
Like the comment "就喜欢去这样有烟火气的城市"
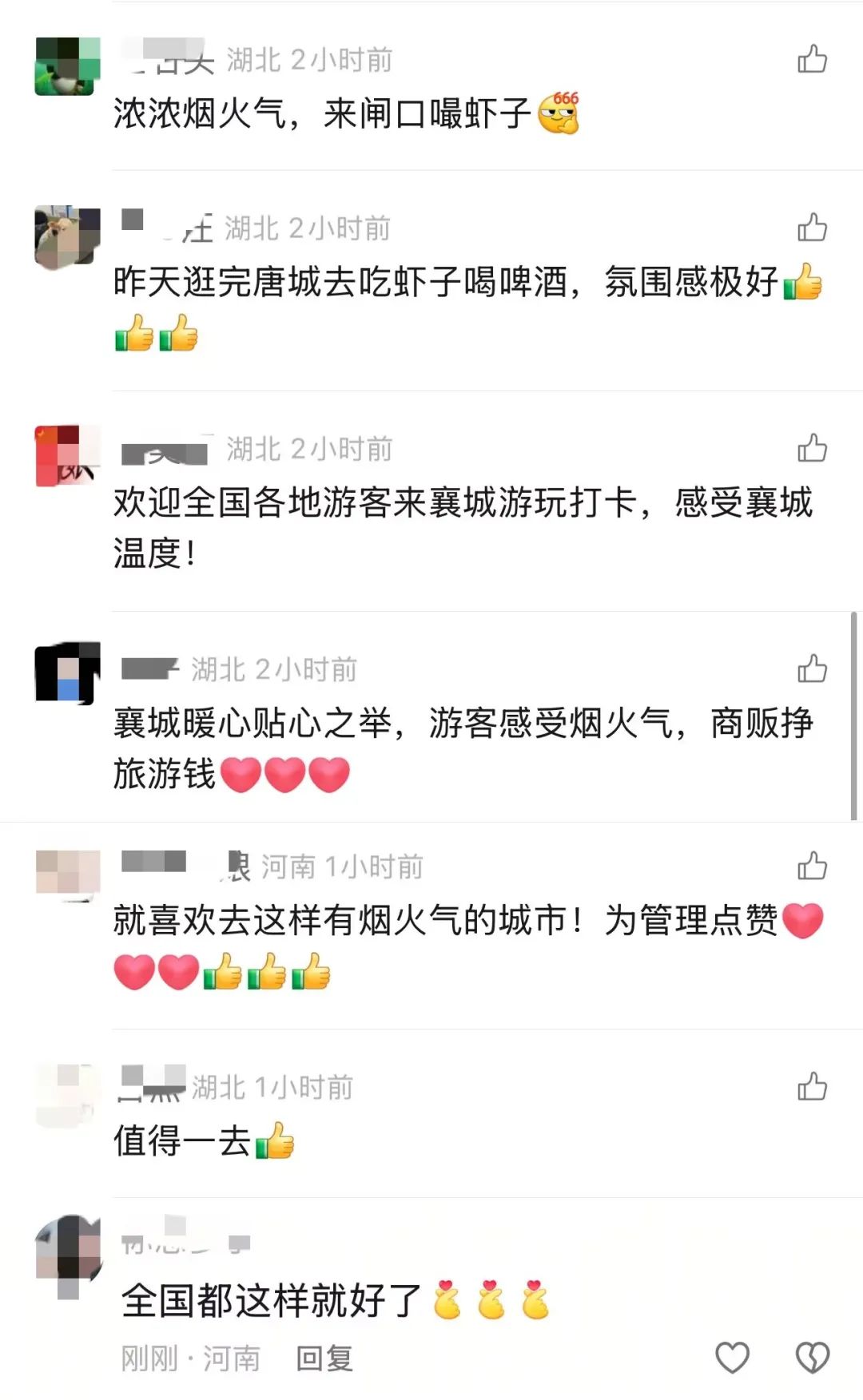[812, 866]
